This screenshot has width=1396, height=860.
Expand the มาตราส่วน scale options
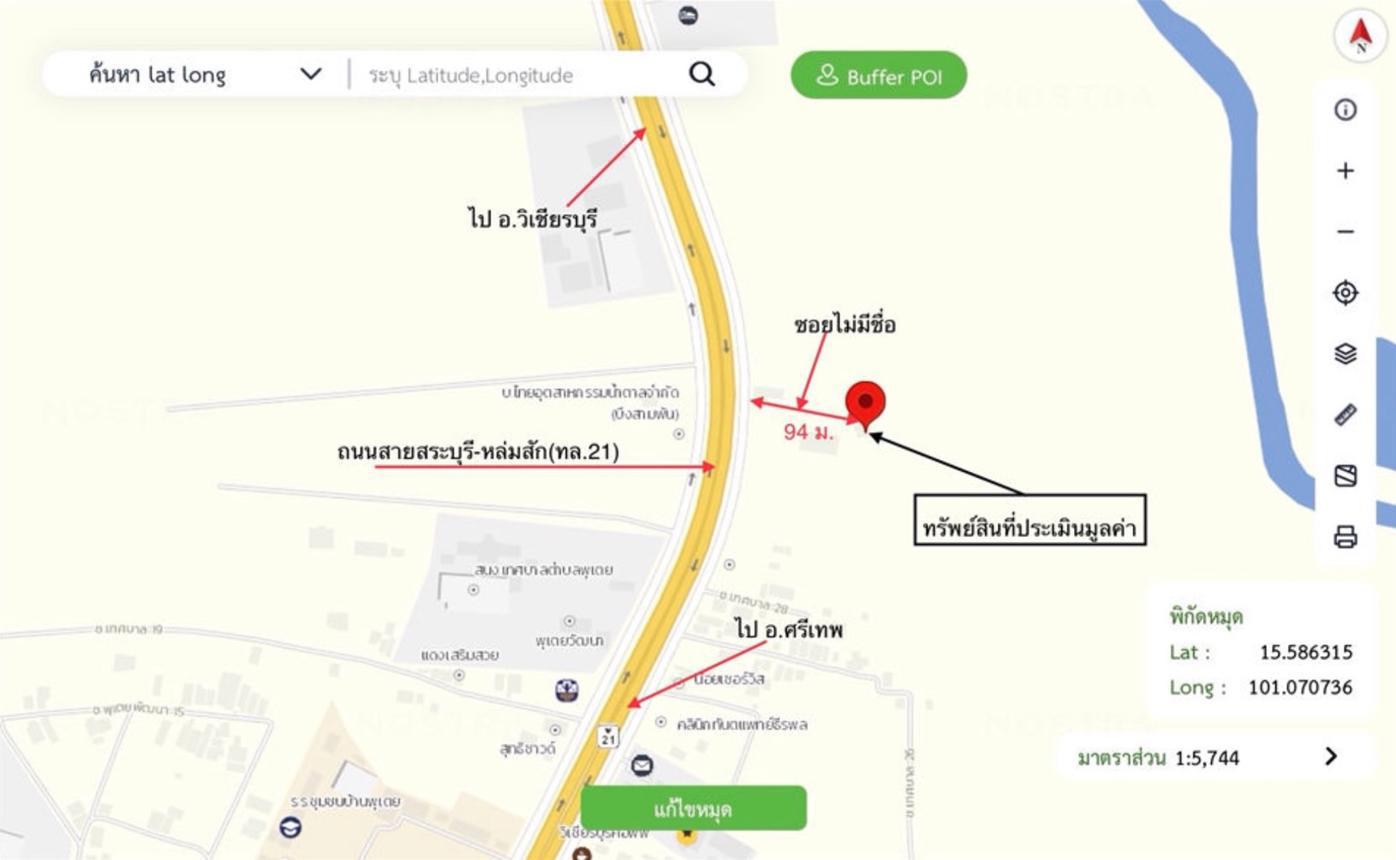tap(1330, 756)
